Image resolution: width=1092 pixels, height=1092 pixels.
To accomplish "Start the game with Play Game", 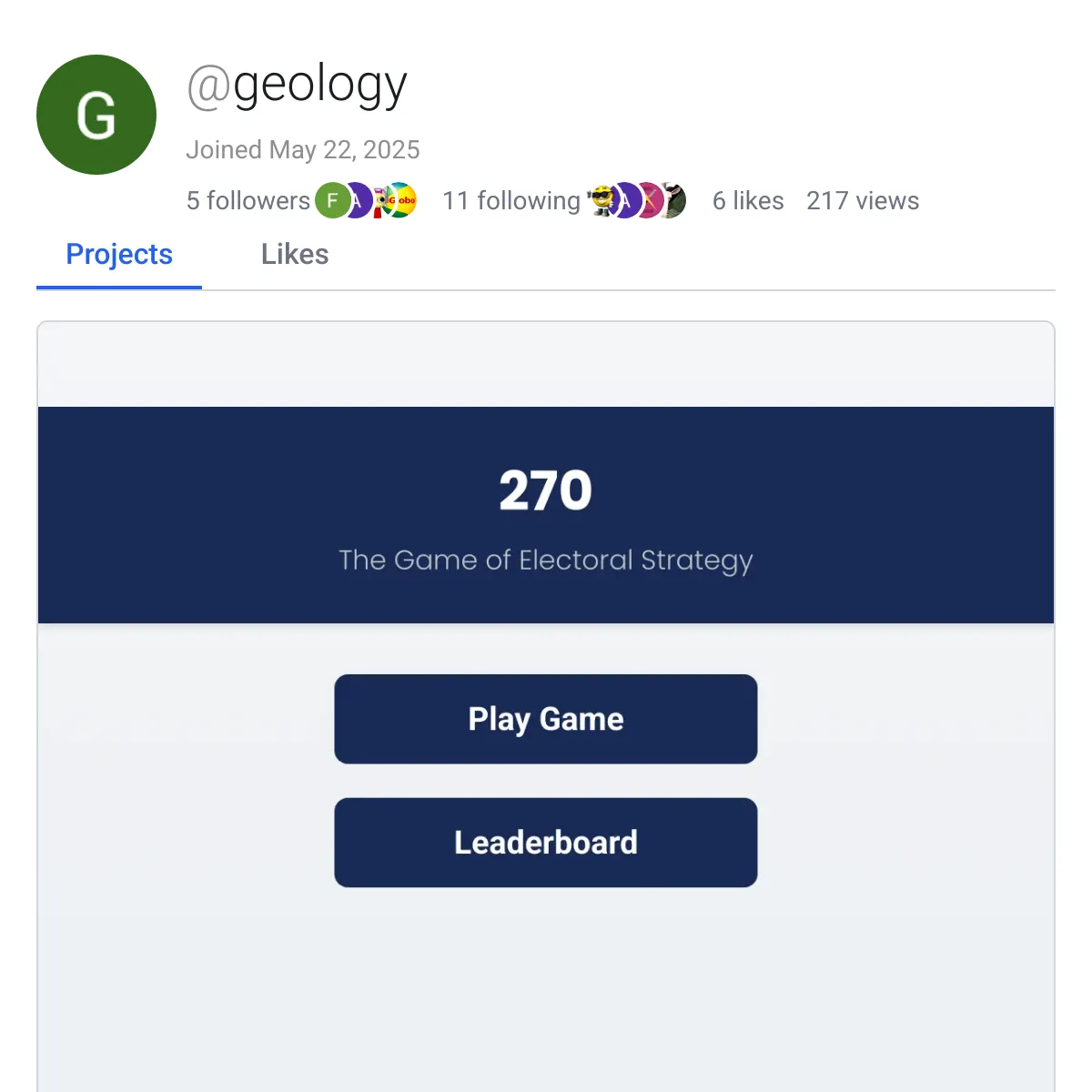I will coord(546,719).
